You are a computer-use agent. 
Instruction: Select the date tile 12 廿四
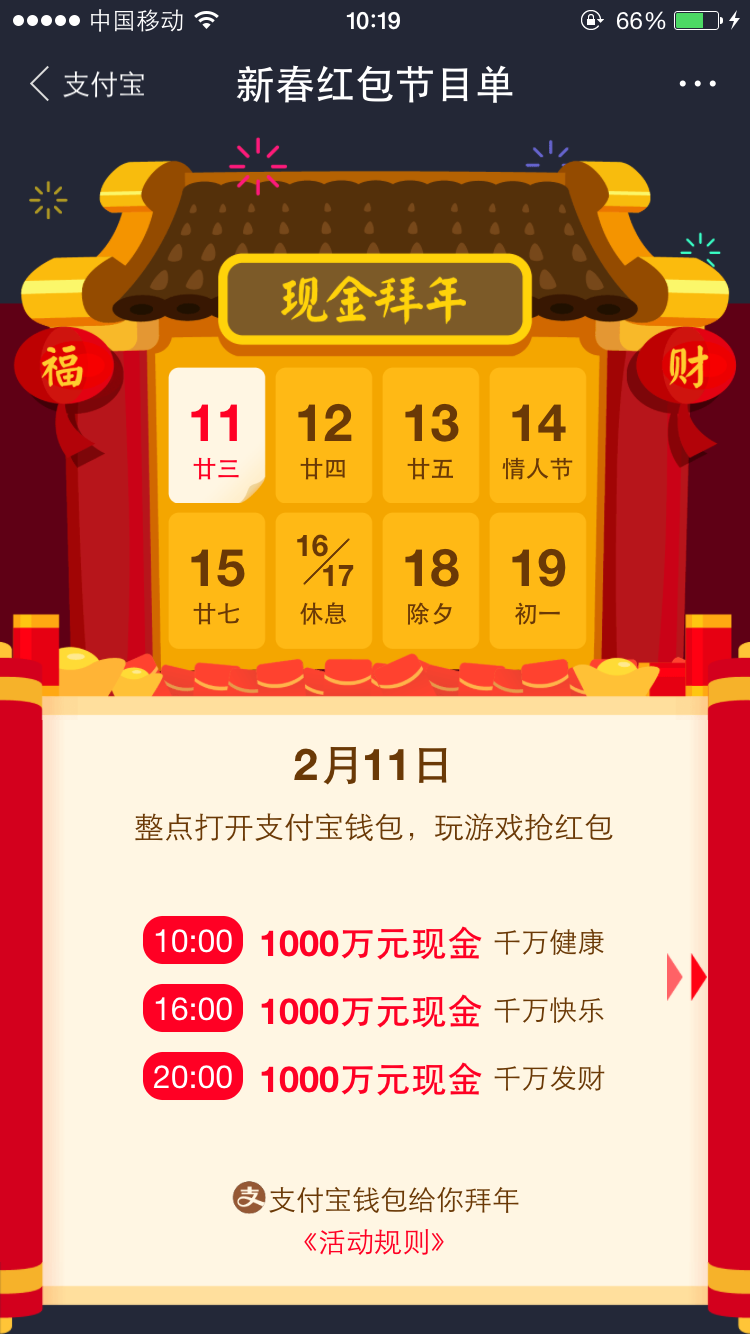click(323, 435)
